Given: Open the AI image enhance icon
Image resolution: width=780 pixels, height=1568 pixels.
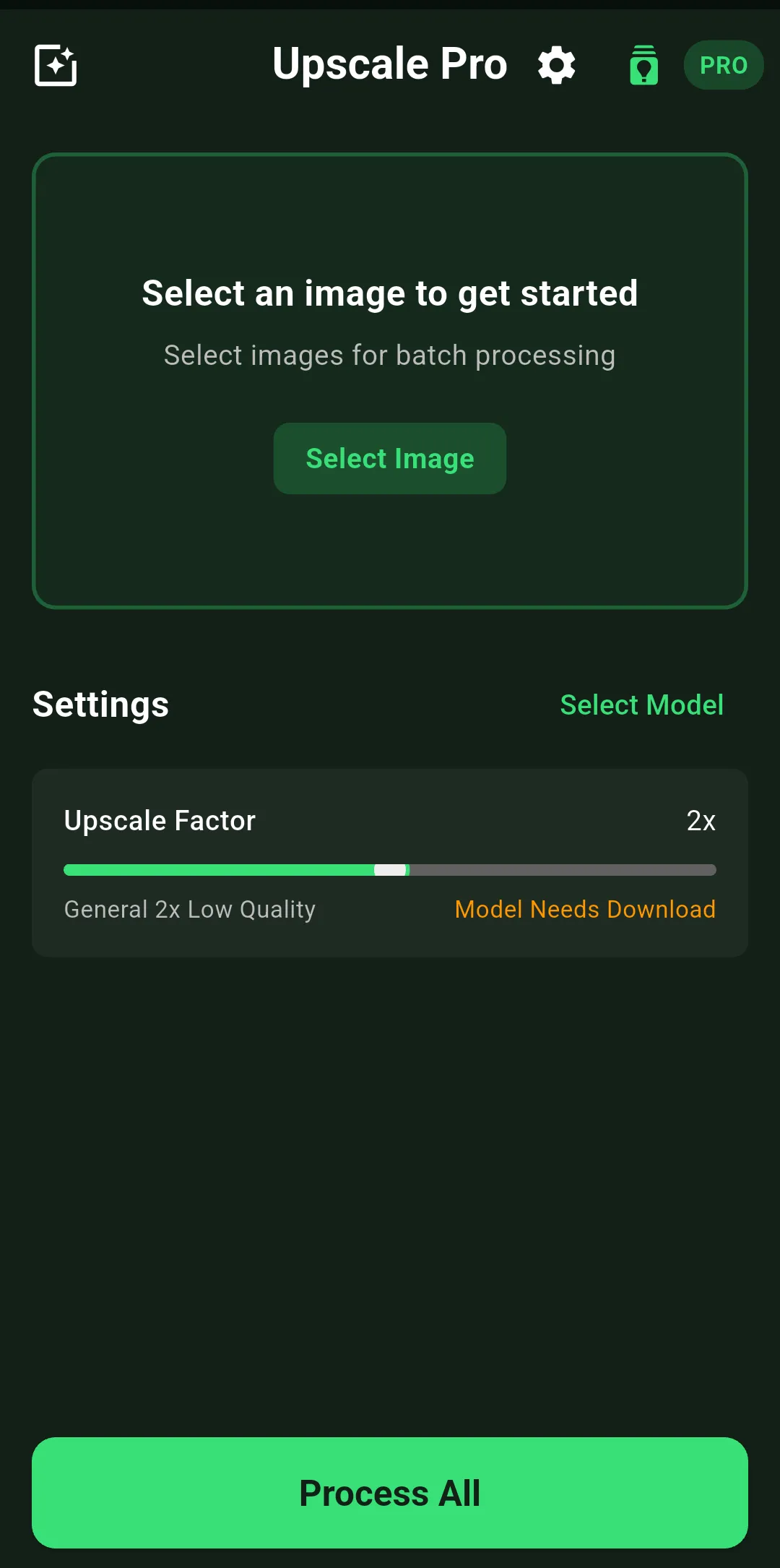Looking at the screenshot, I should tap(56, 65).
